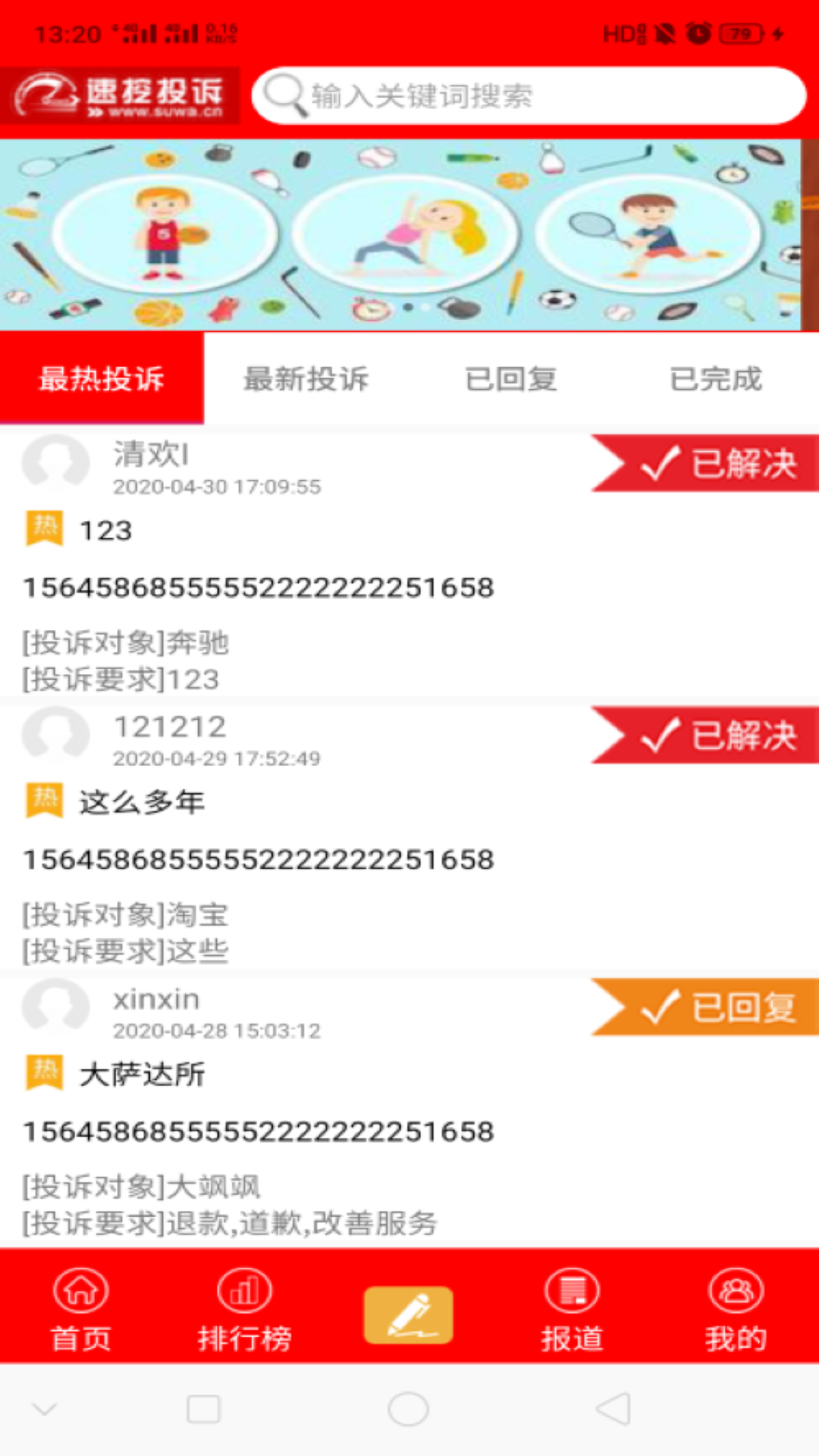Select the 最热投诉 tab

tap(102, 379)
